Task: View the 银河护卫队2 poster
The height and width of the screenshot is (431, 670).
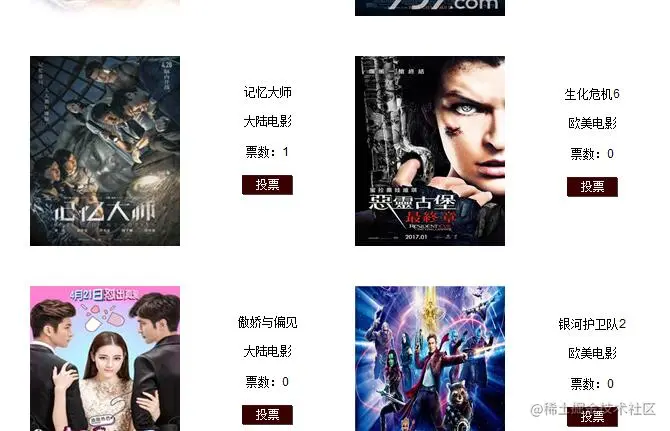Action: click(430, 358)
